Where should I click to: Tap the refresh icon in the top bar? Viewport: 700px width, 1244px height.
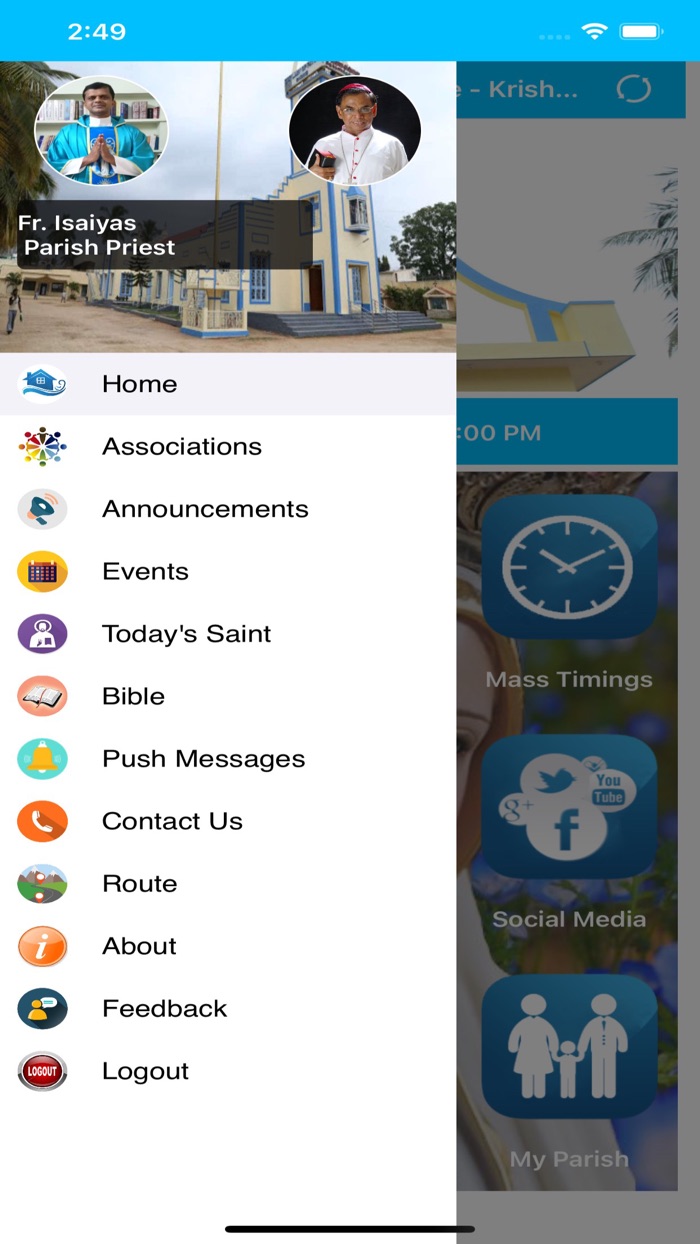tap(633, 89)
